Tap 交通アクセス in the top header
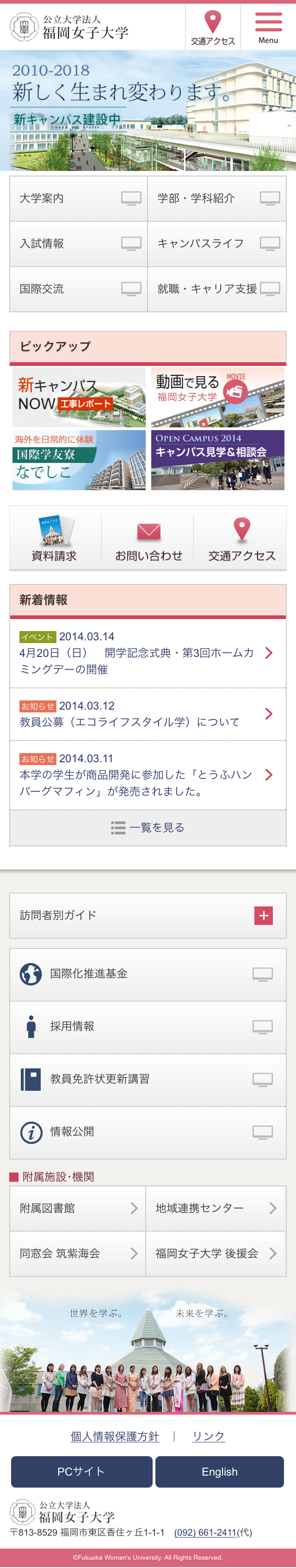 pos(213,27)
